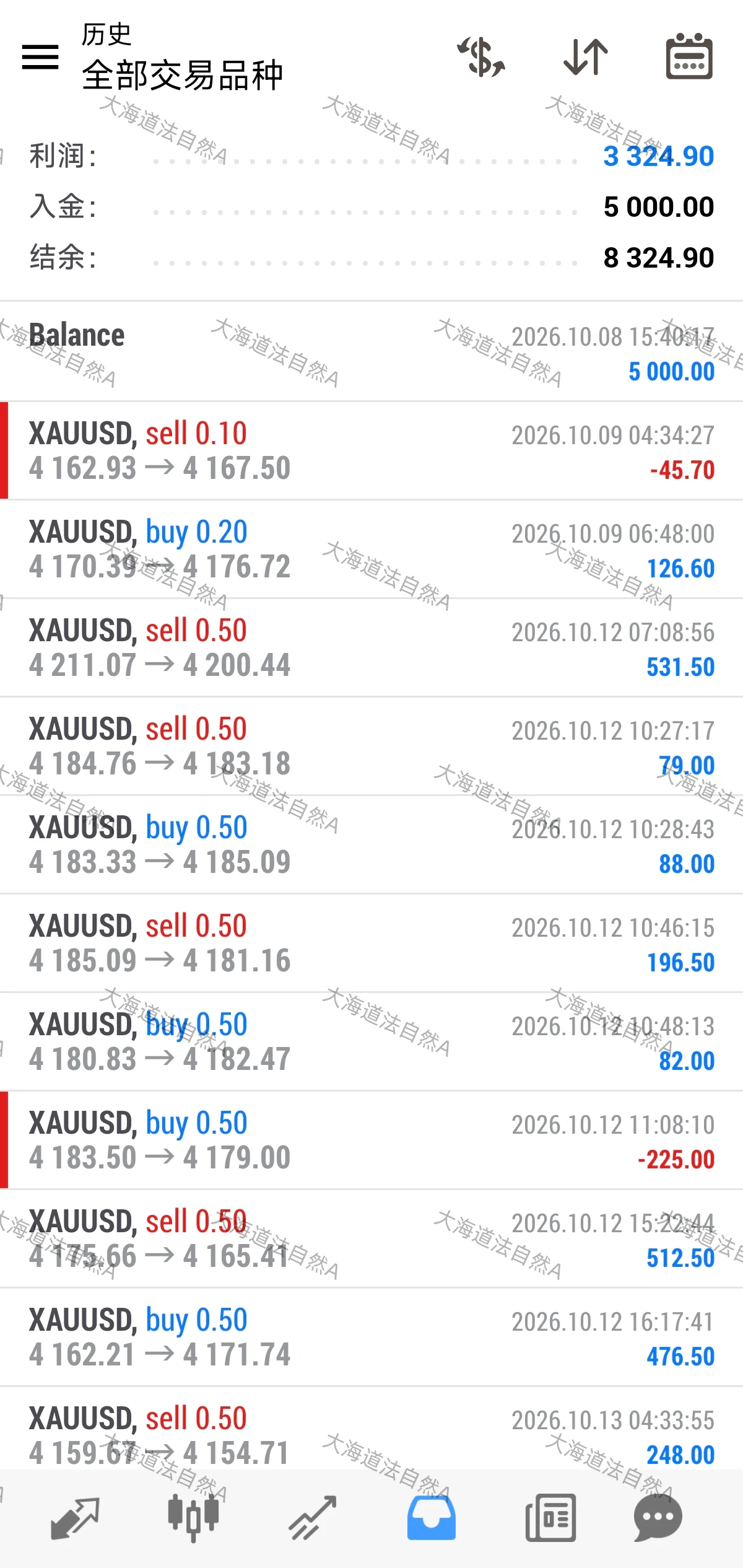Viewport: 743px width, 1568px height.
Task: Switch to the Chart tab
Action: [x=193, y=1518]
